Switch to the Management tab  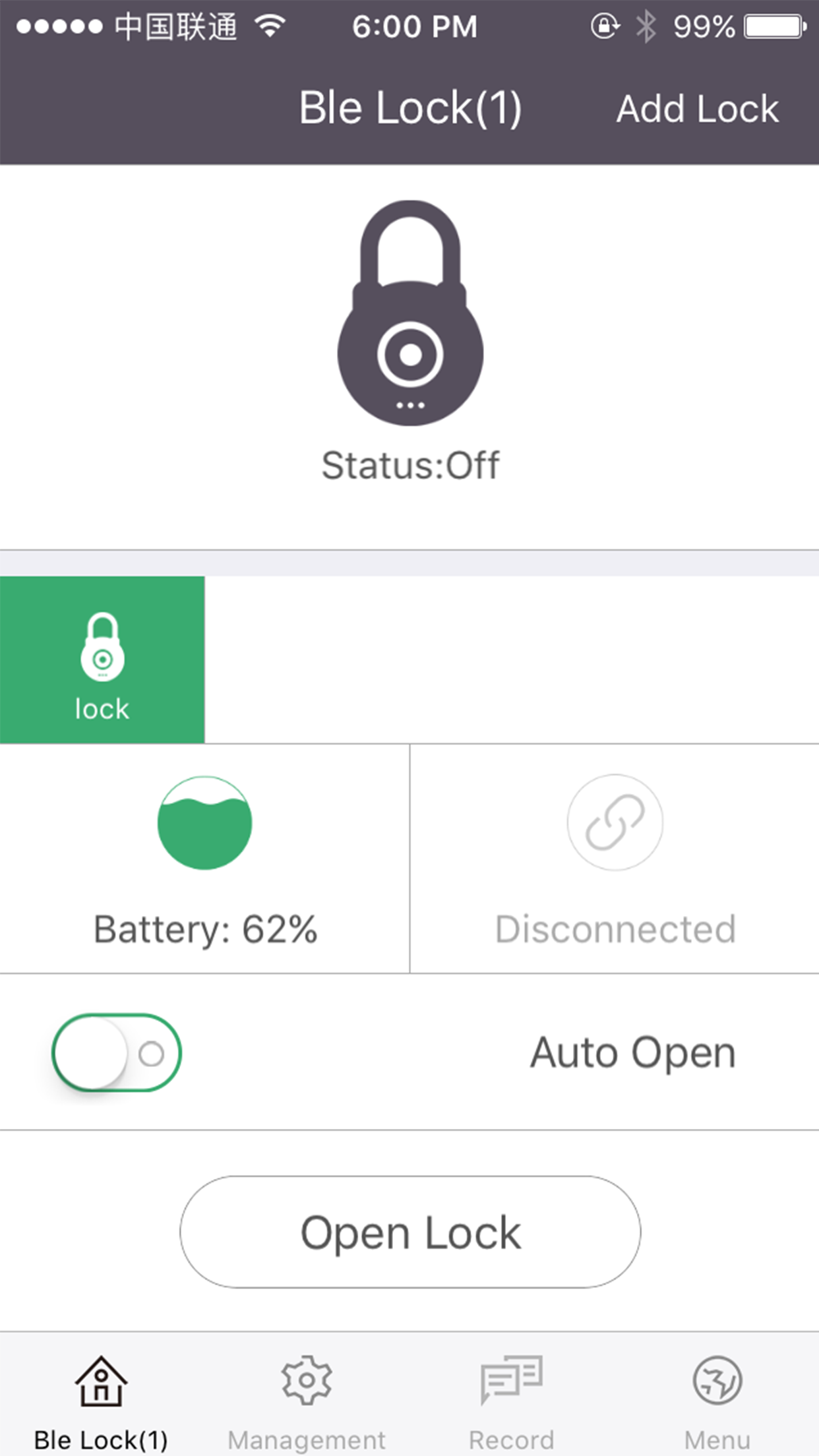click(305, 1398)
